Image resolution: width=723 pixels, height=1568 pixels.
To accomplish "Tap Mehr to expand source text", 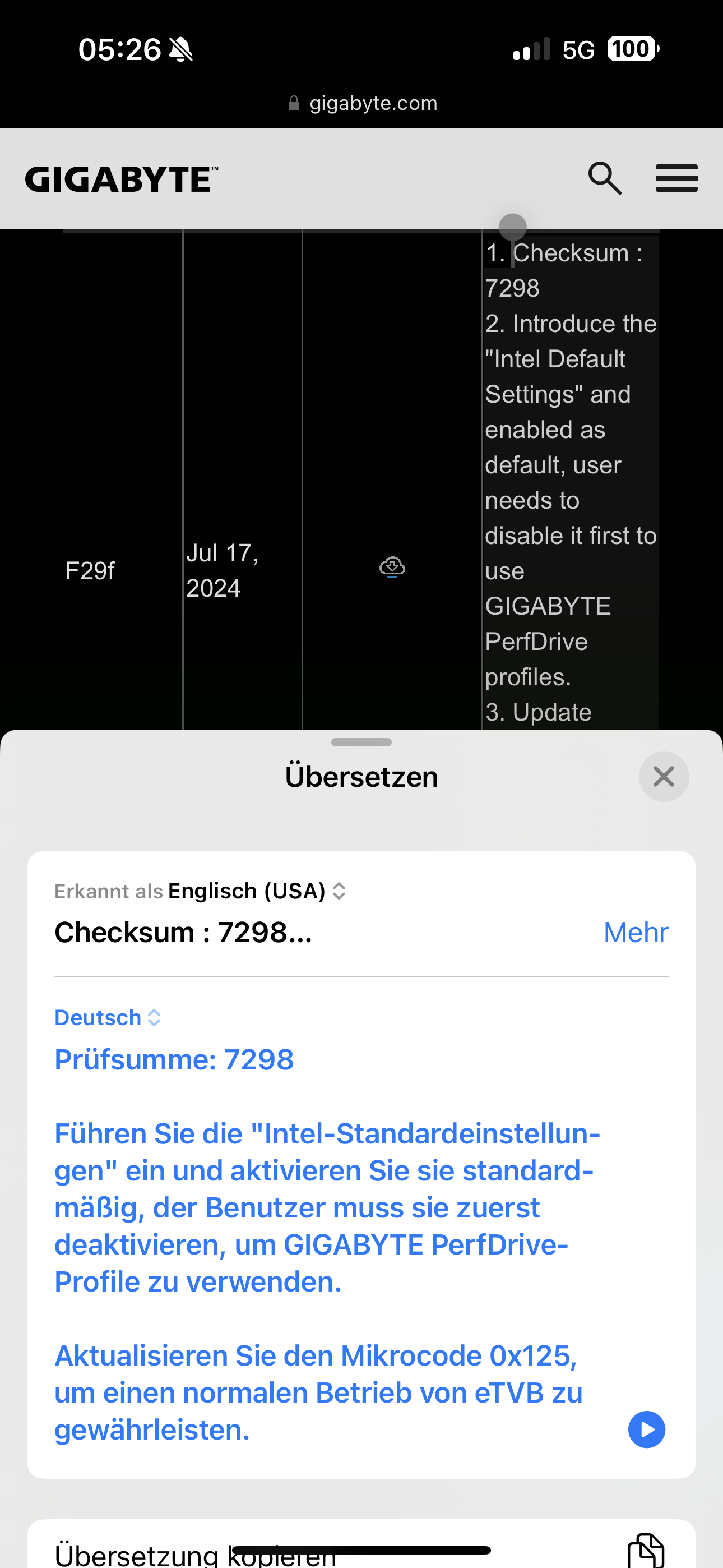I will pos(636,933).
